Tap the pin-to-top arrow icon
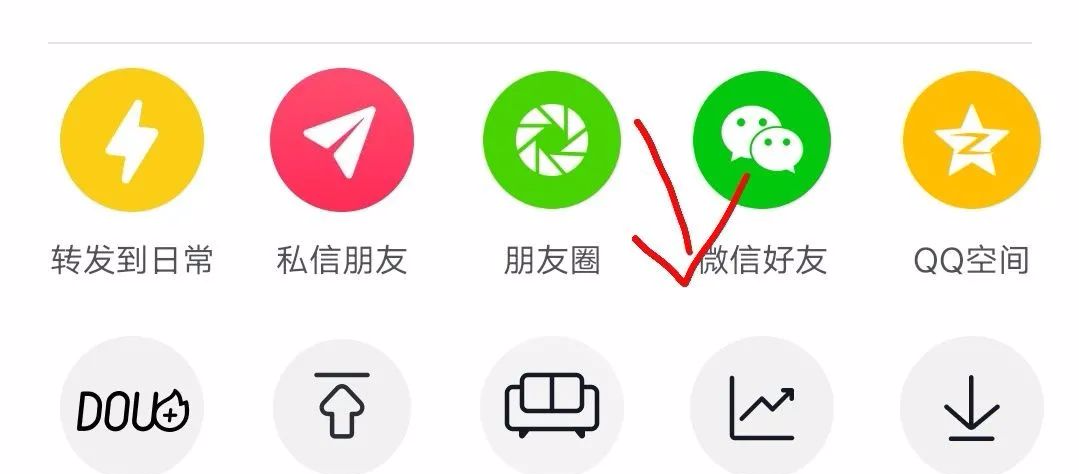The image size is (1079, 474). coord(341,408)
